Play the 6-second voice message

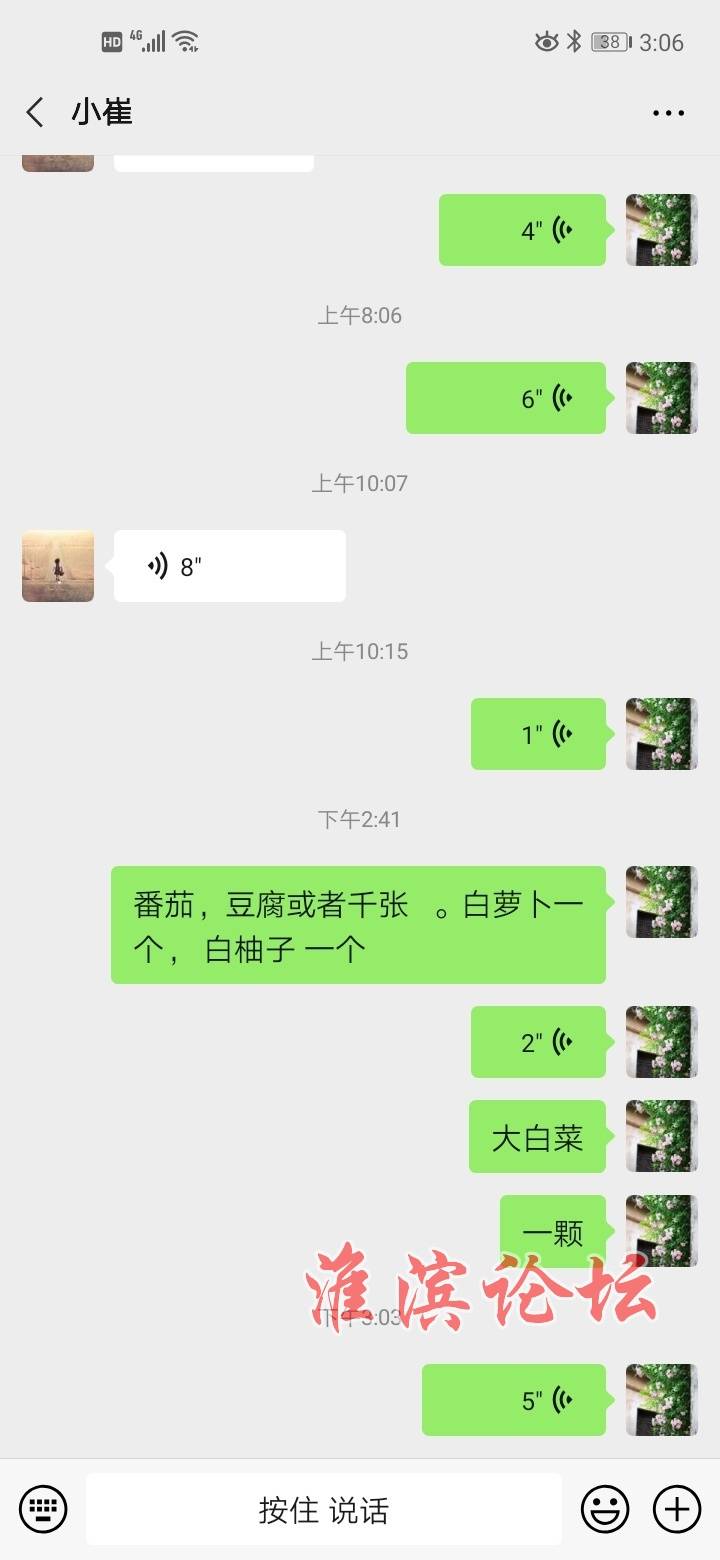pos(506,398)
